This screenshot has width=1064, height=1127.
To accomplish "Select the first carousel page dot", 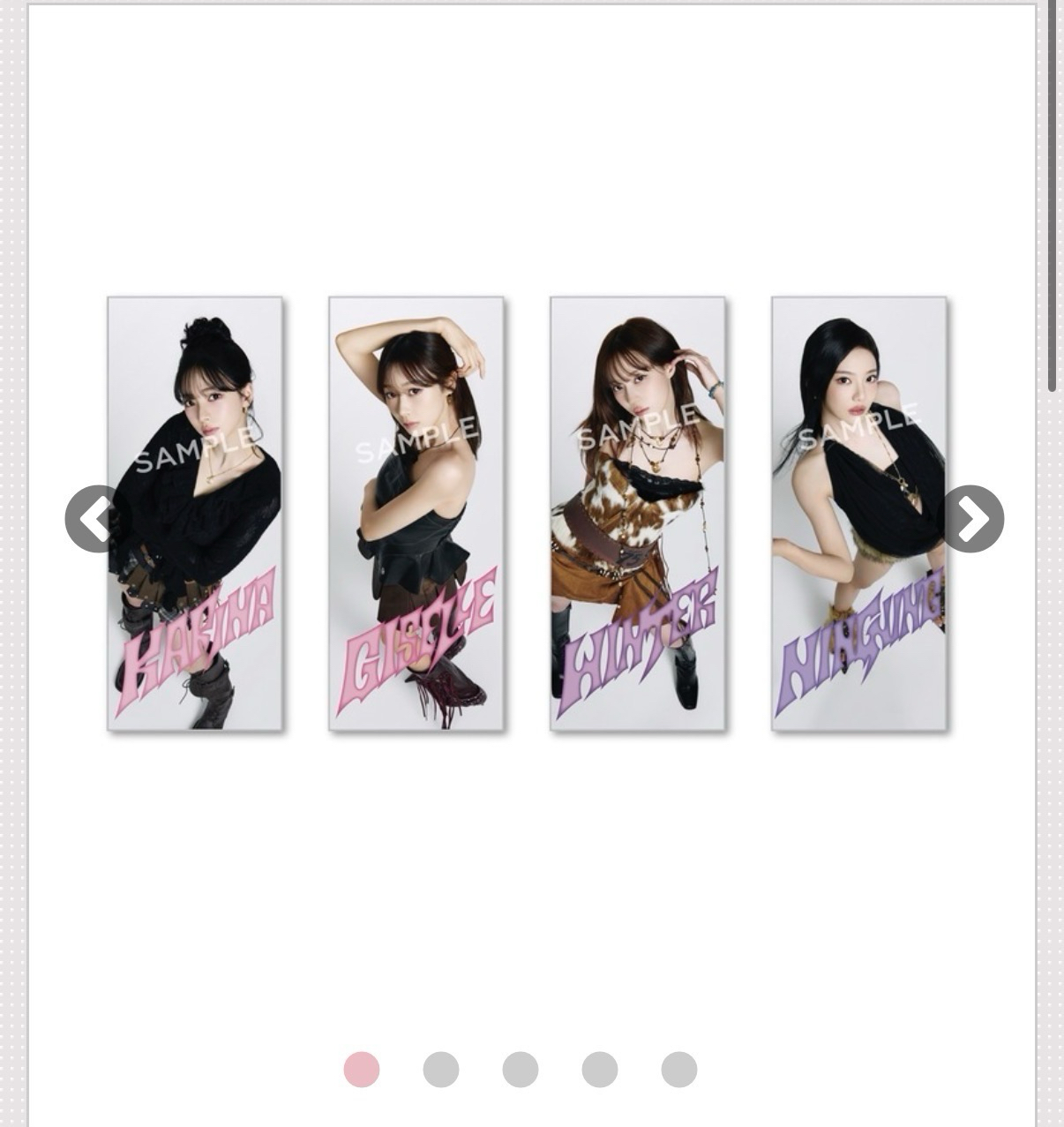I will pyautogui.click(x=362, y=1069).
